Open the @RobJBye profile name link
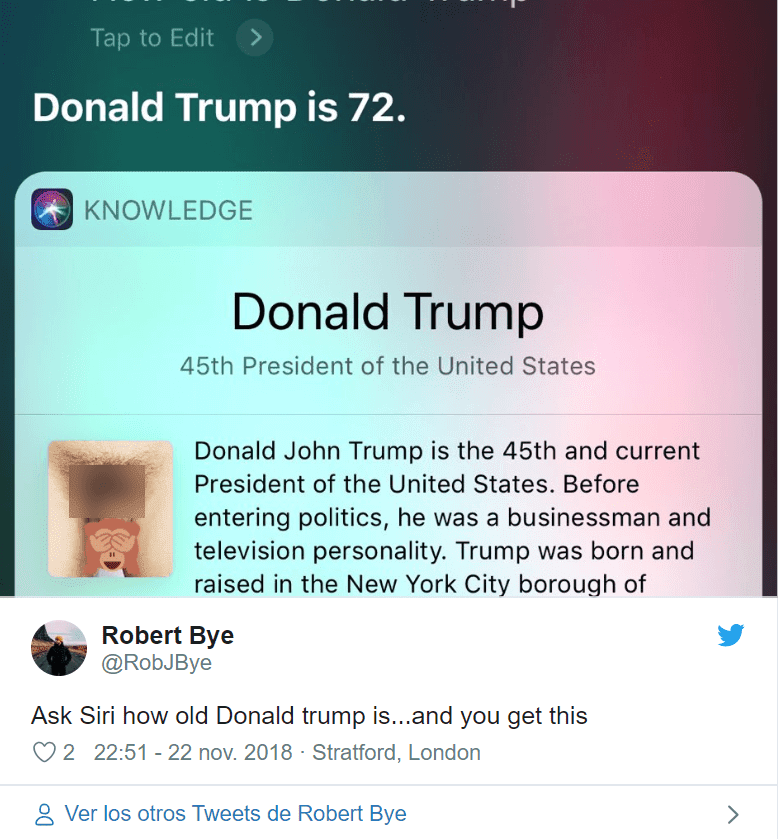778x839 pixels. pos(157,663)
